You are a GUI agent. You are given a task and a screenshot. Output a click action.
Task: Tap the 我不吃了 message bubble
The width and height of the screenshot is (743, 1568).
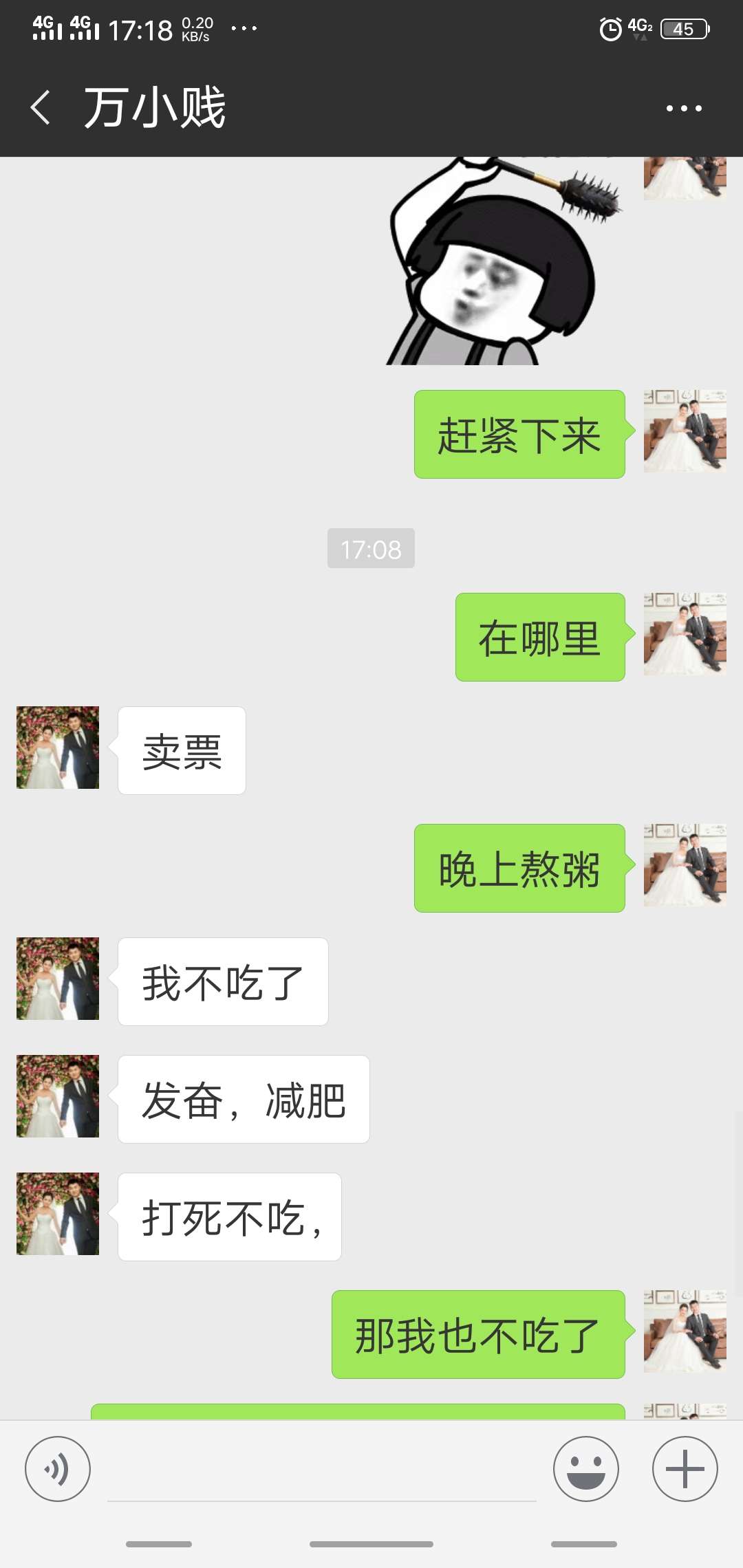tap(222, 982)
